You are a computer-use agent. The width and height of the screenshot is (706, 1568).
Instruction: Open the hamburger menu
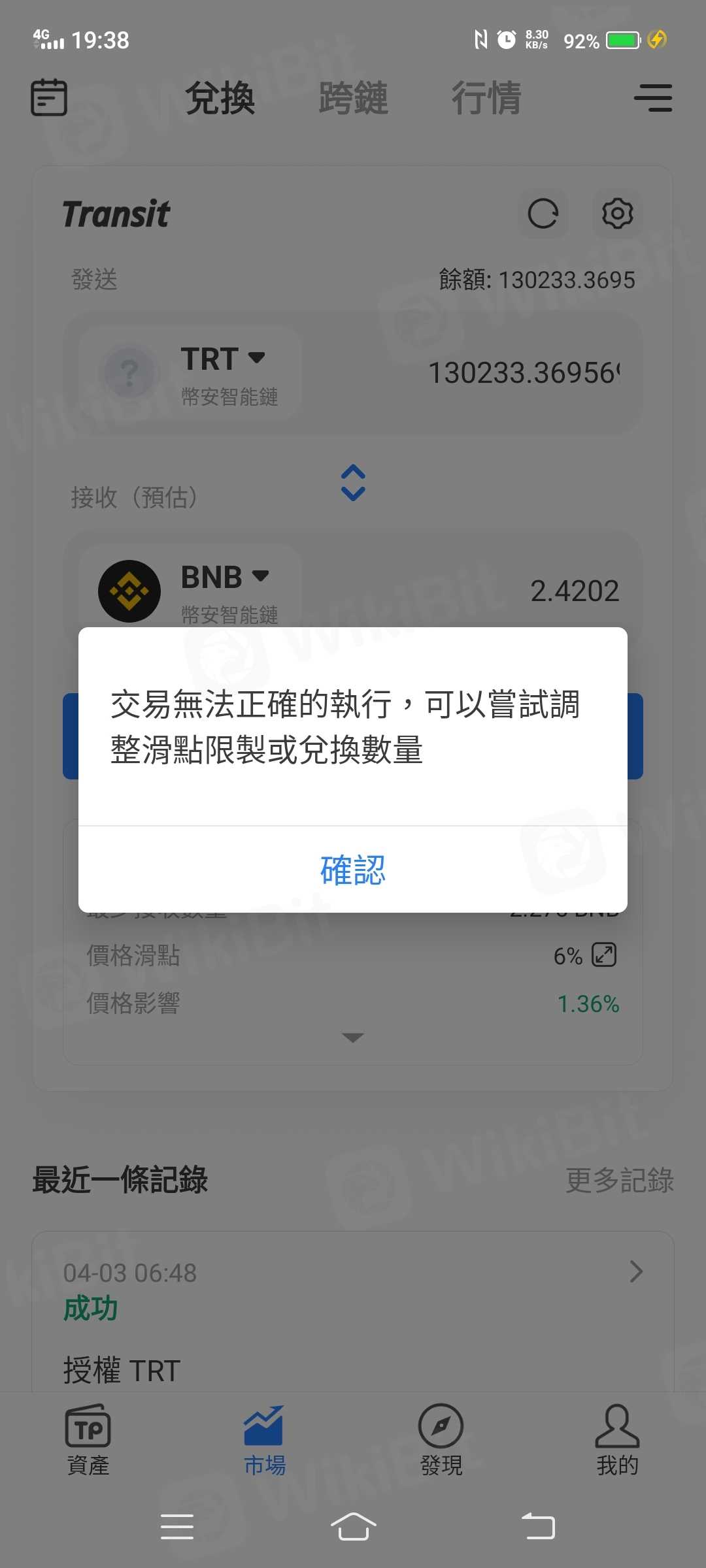pos(652,98)
